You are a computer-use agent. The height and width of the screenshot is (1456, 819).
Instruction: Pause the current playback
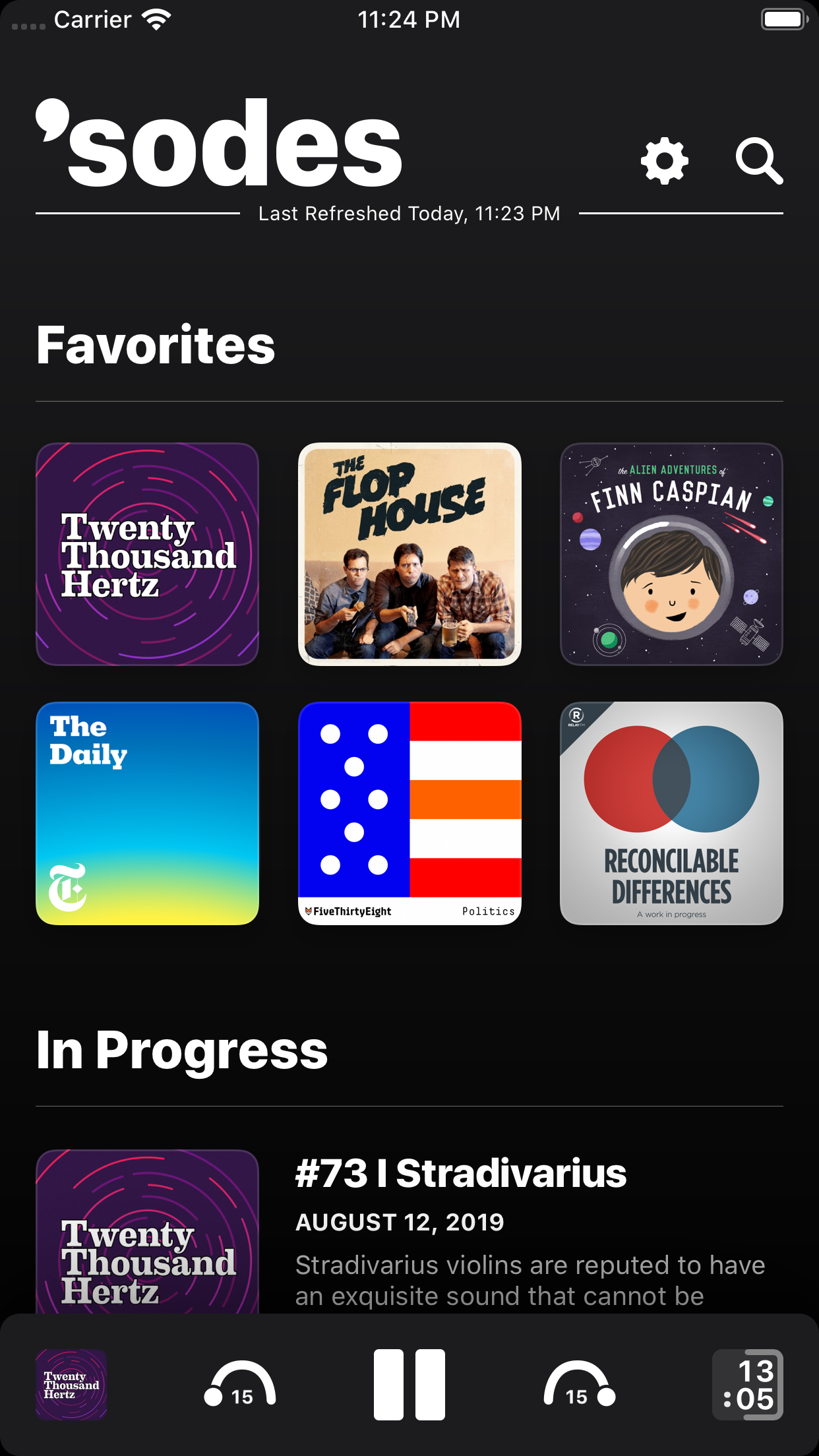[409, 1384]
